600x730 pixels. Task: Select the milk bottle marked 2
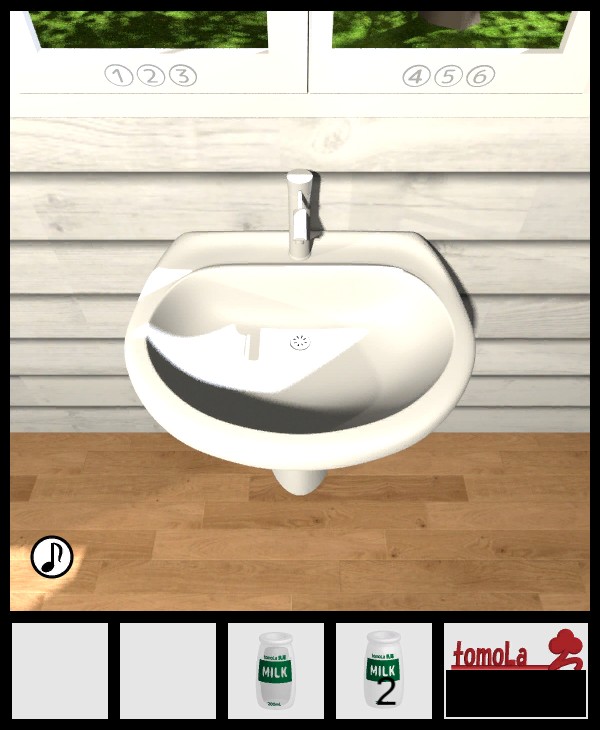(x=383, y=671)
